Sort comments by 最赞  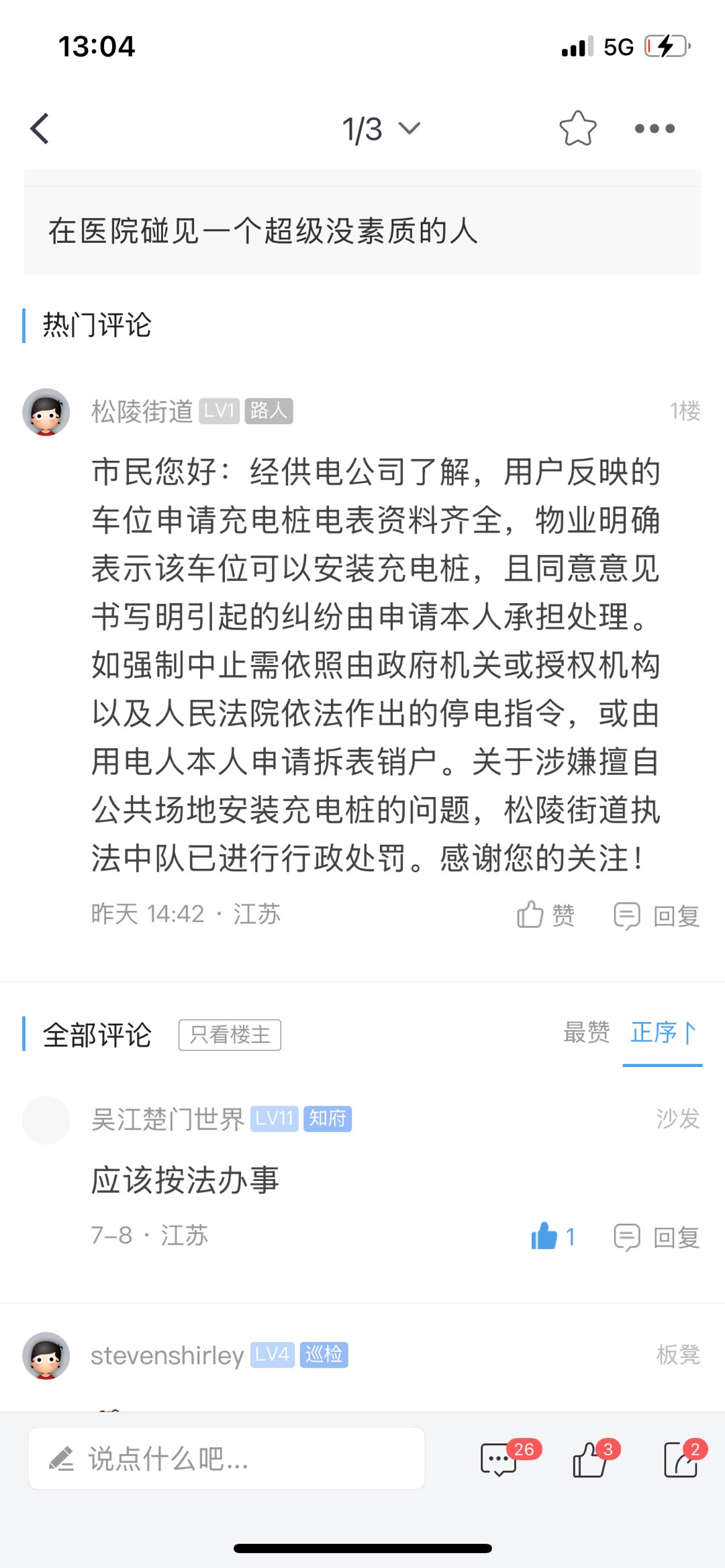[x=586, y=1033]
